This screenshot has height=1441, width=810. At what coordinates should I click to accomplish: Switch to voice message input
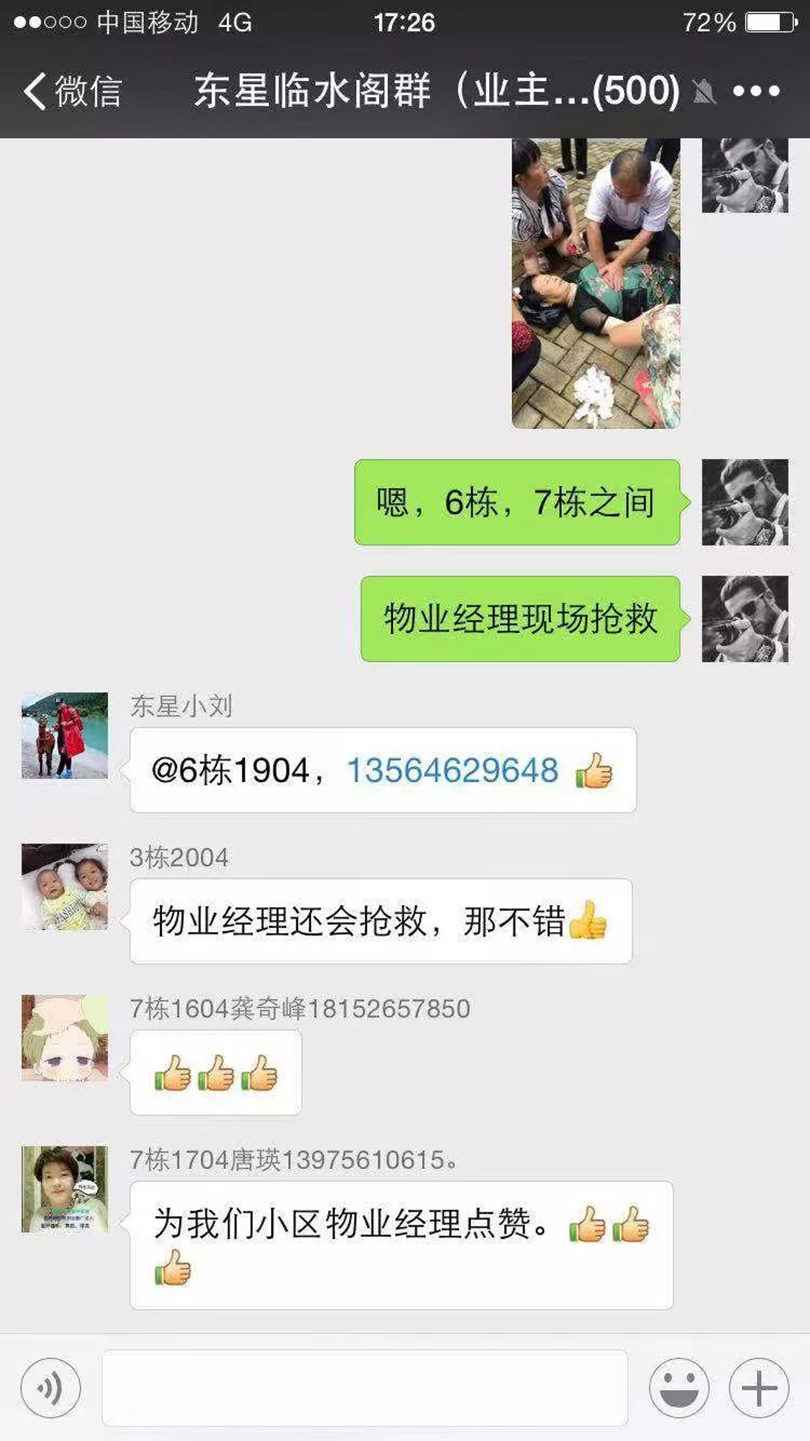[x=50, y=1388]
